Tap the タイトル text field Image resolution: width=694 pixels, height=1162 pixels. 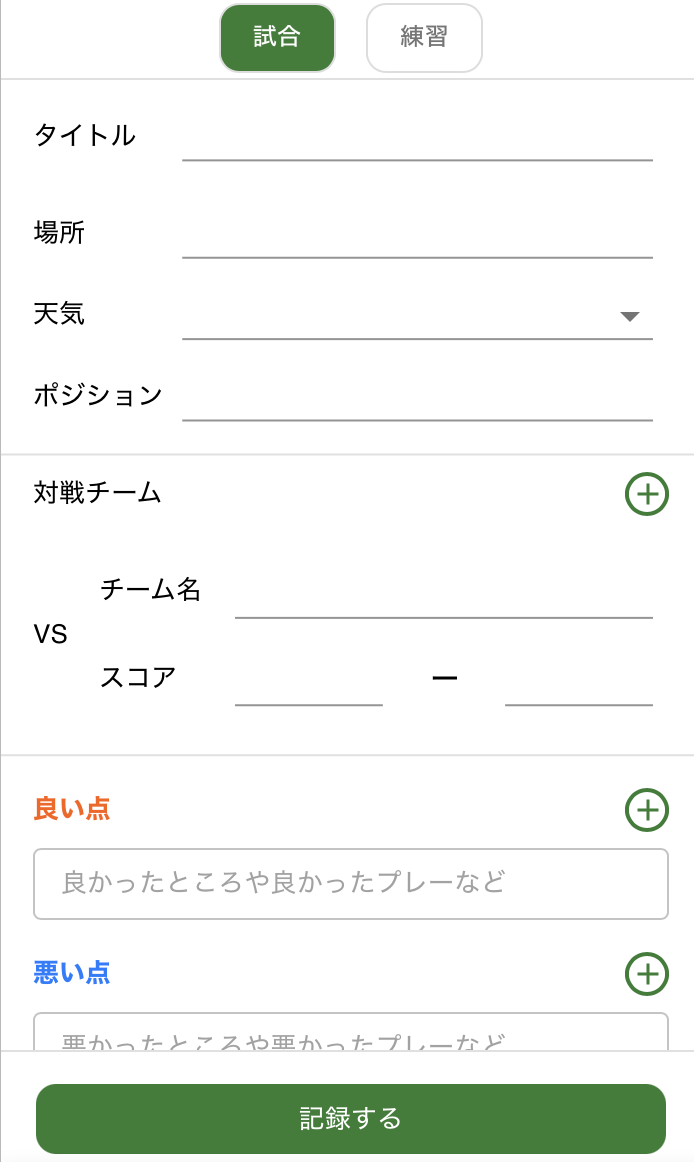point(417,138)
